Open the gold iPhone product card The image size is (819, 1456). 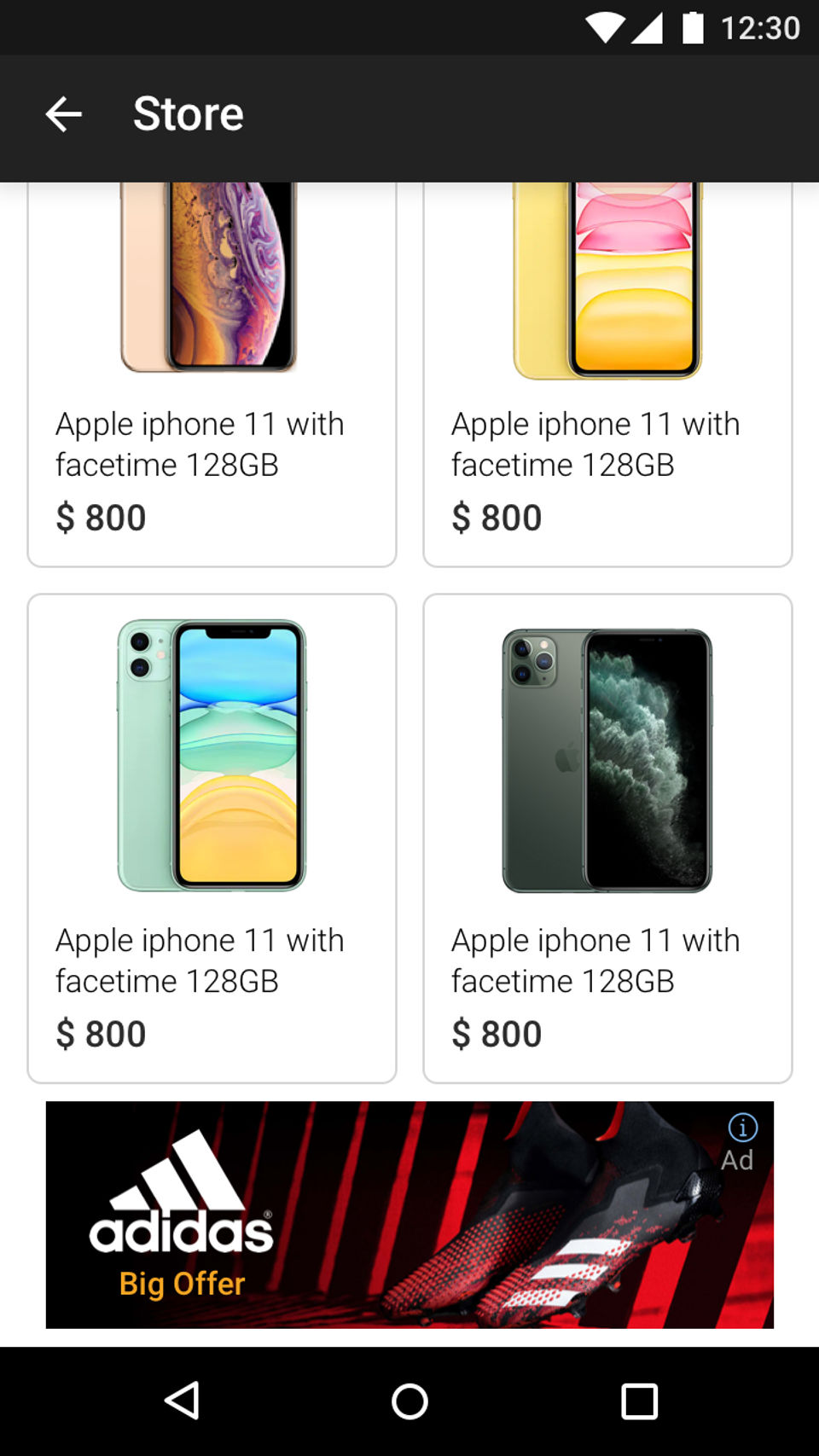[212, 375]
